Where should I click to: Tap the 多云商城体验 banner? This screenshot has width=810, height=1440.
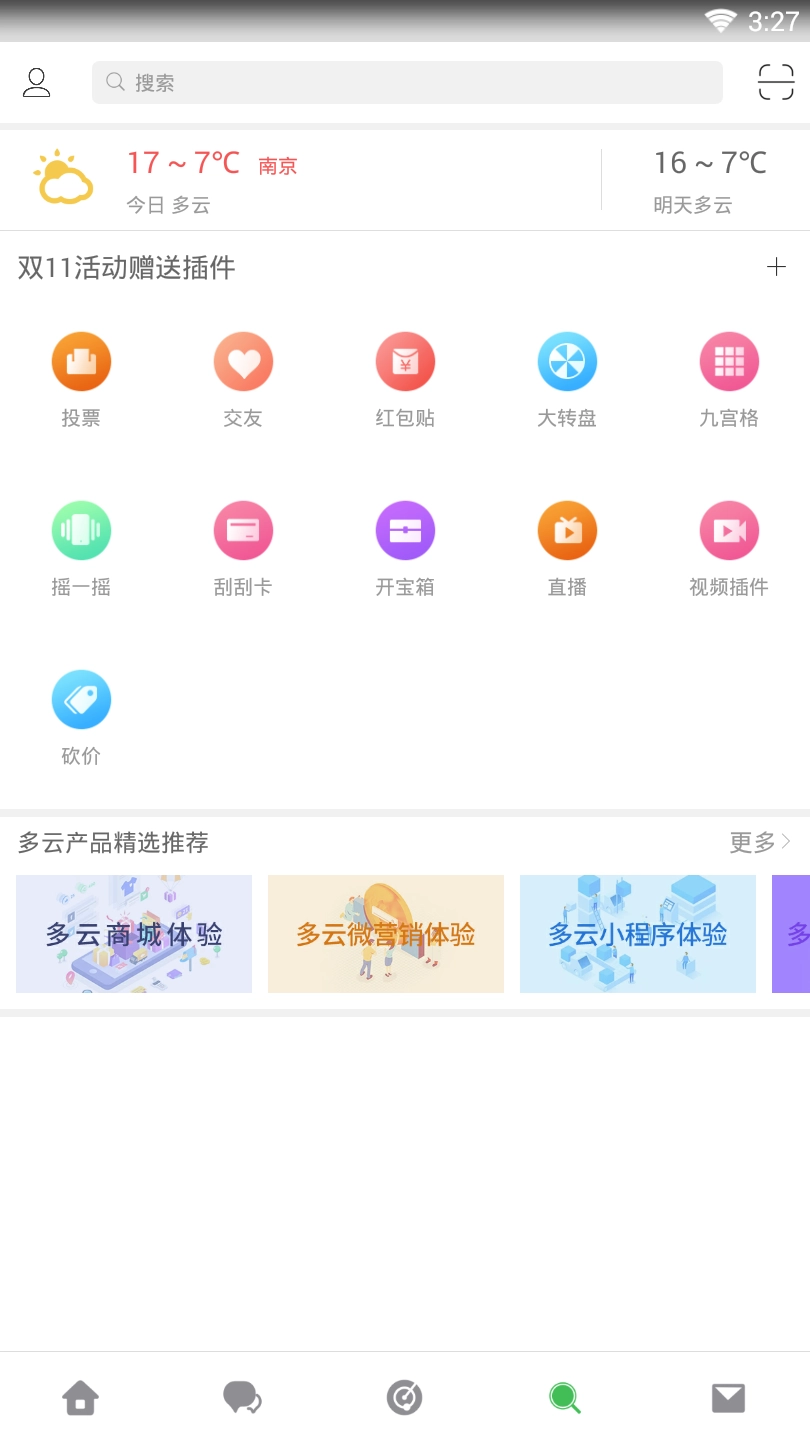(x=133, y=933)
